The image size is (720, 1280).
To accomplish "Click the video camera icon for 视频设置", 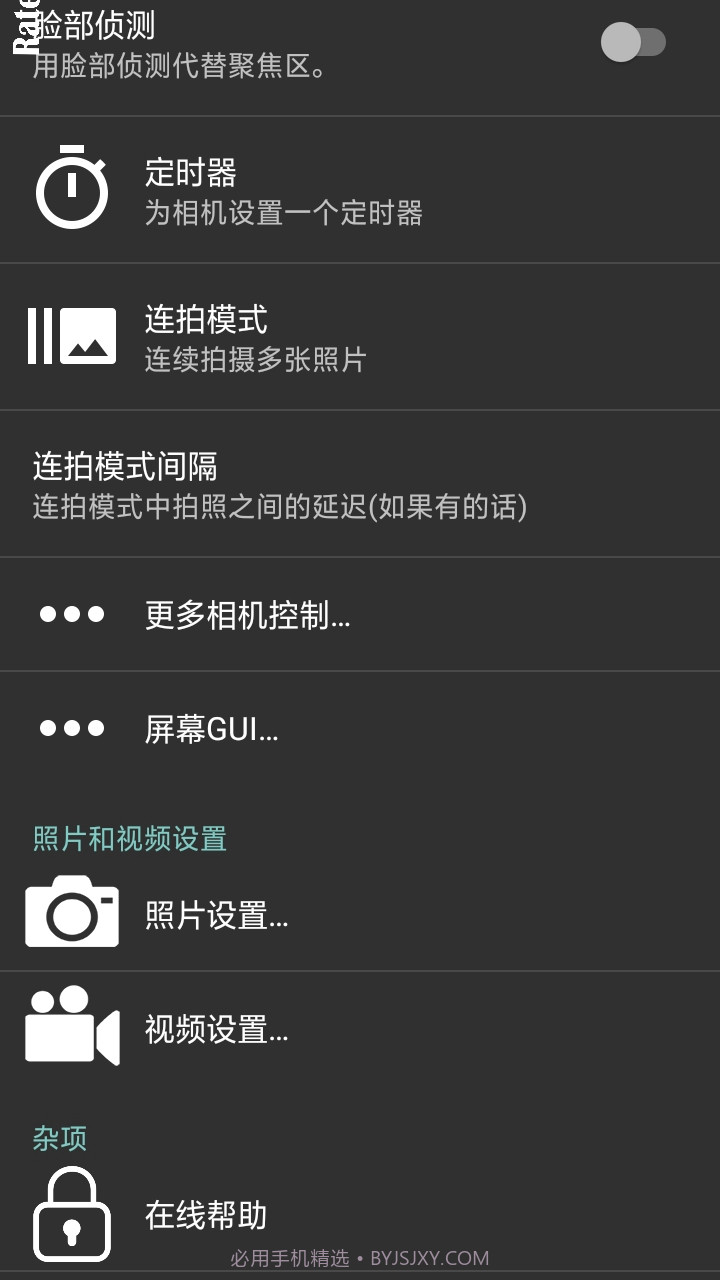I will pyautogui.click(x=72, y=1028).
